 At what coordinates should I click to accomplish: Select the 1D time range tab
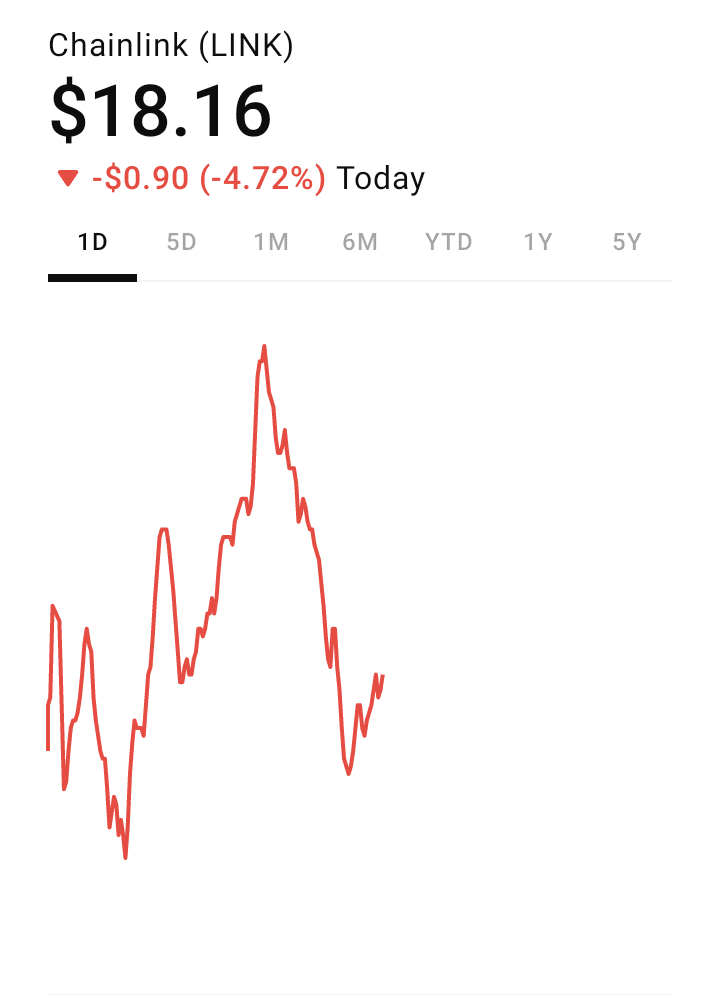92,242
